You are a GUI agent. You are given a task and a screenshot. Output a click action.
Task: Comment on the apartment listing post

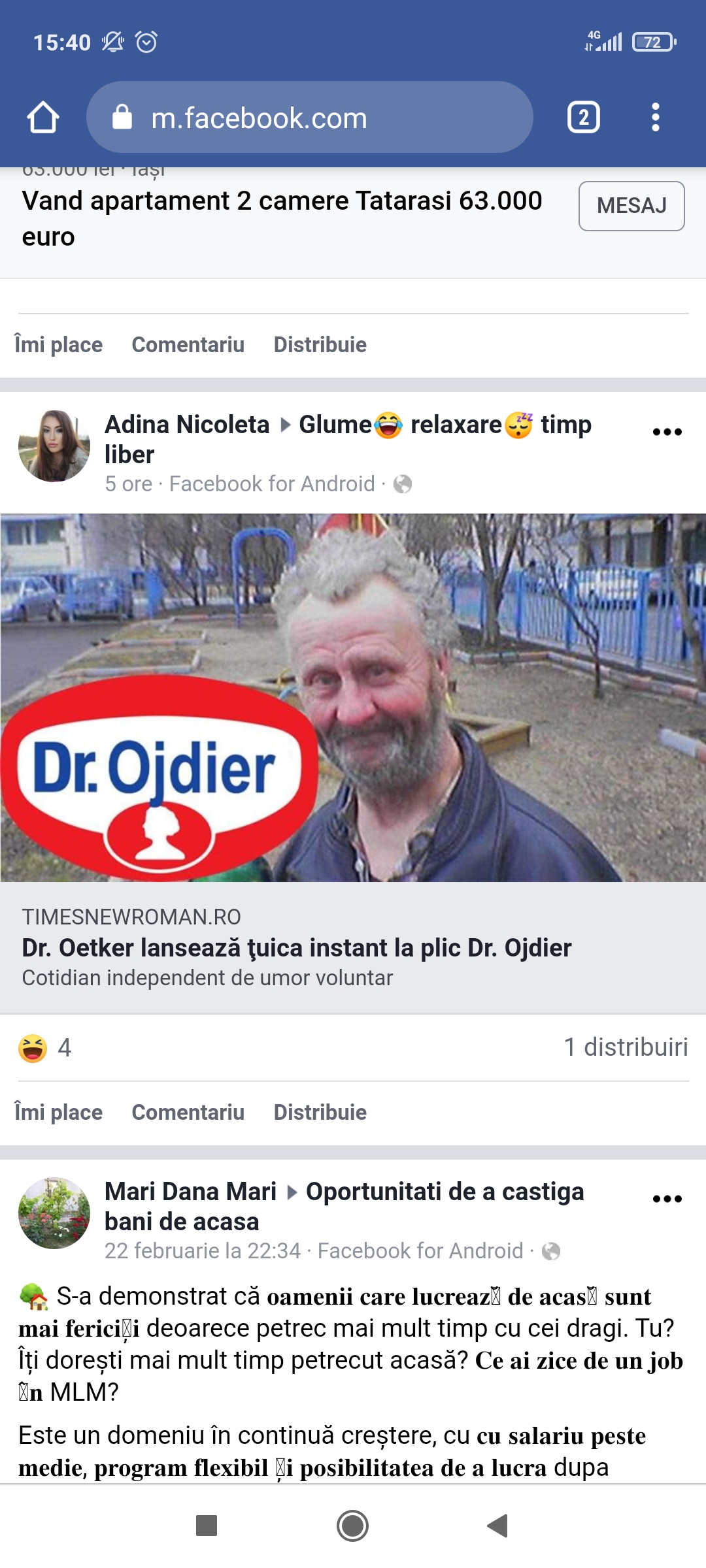pyautogui.click(x=188, y=345)
